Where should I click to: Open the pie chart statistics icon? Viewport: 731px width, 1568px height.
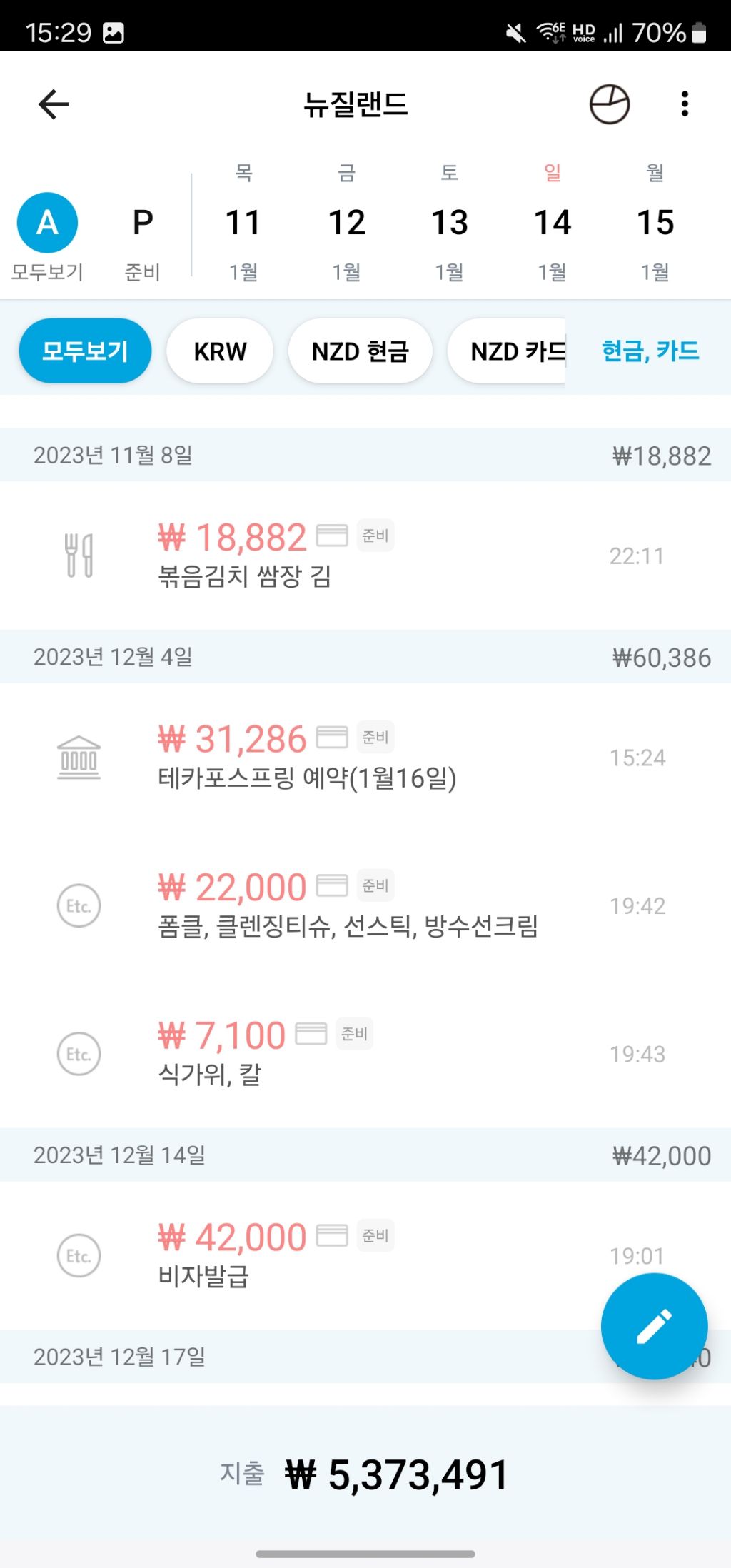click(x=609, y=104)
